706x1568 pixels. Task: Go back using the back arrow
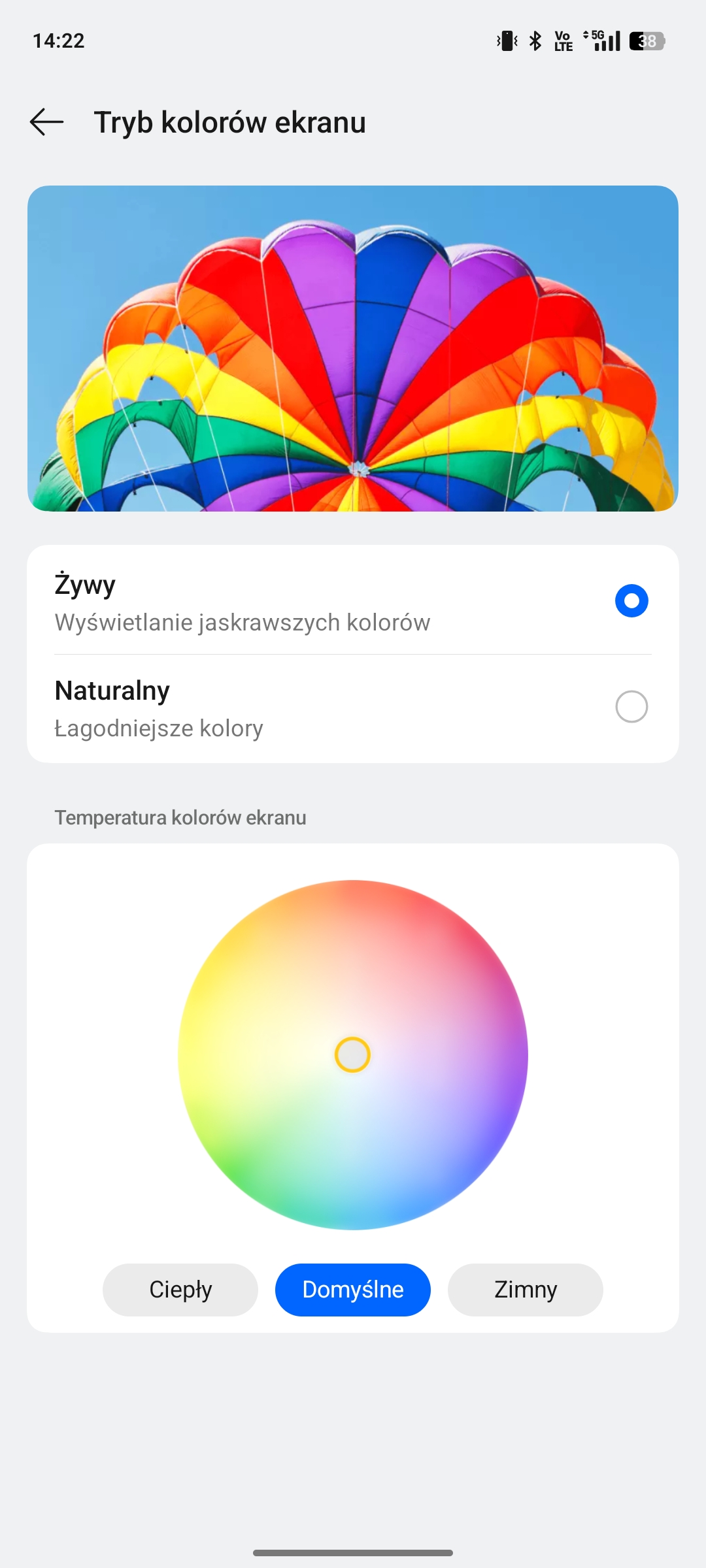[46, 122]
